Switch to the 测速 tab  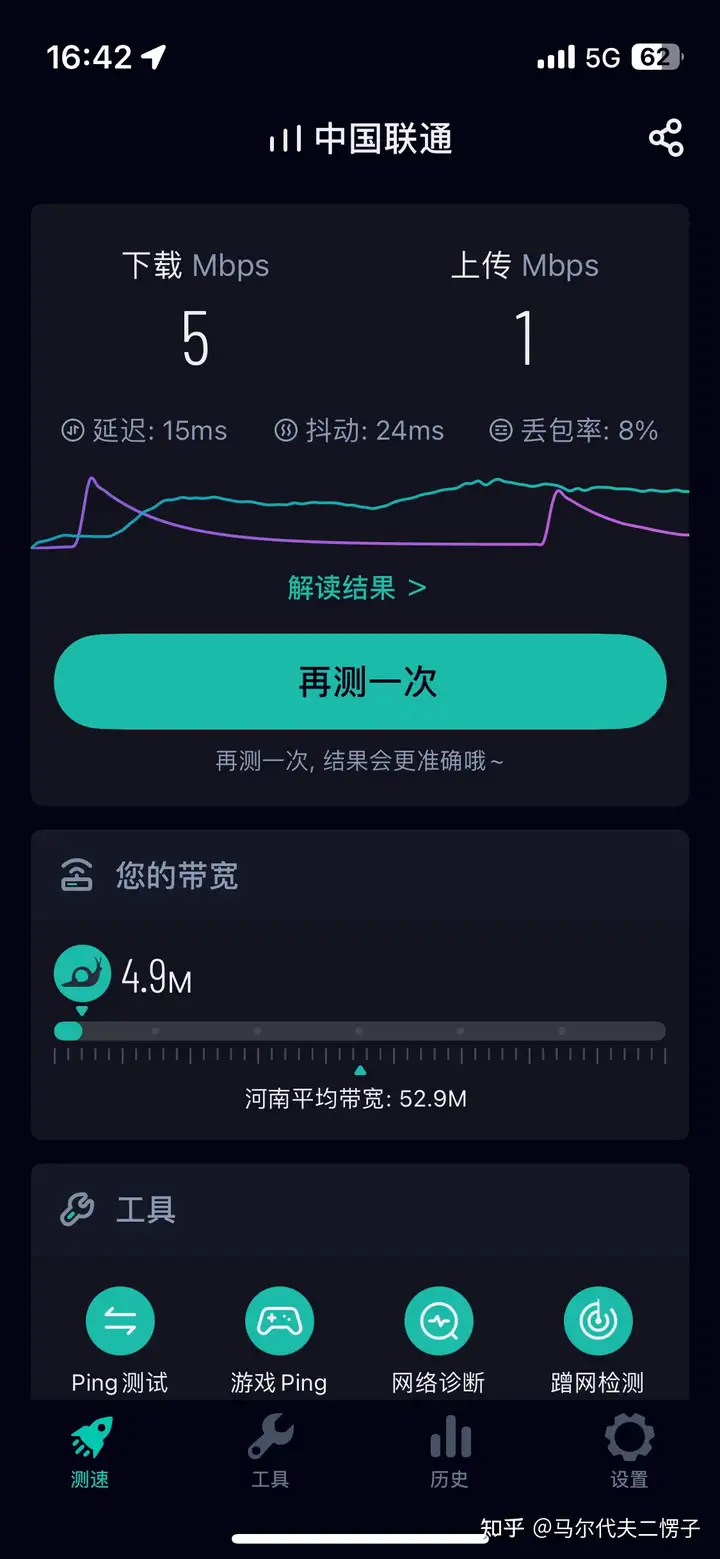pos(90,1453)
